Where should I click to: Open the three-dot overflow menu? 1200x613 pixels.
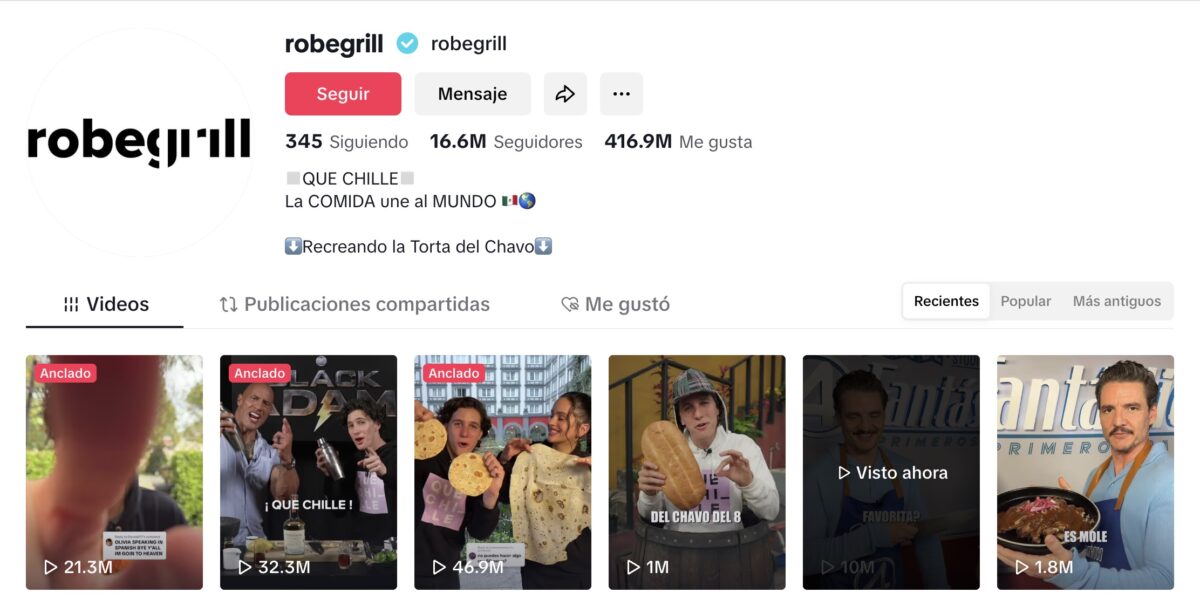click(621, 94)
